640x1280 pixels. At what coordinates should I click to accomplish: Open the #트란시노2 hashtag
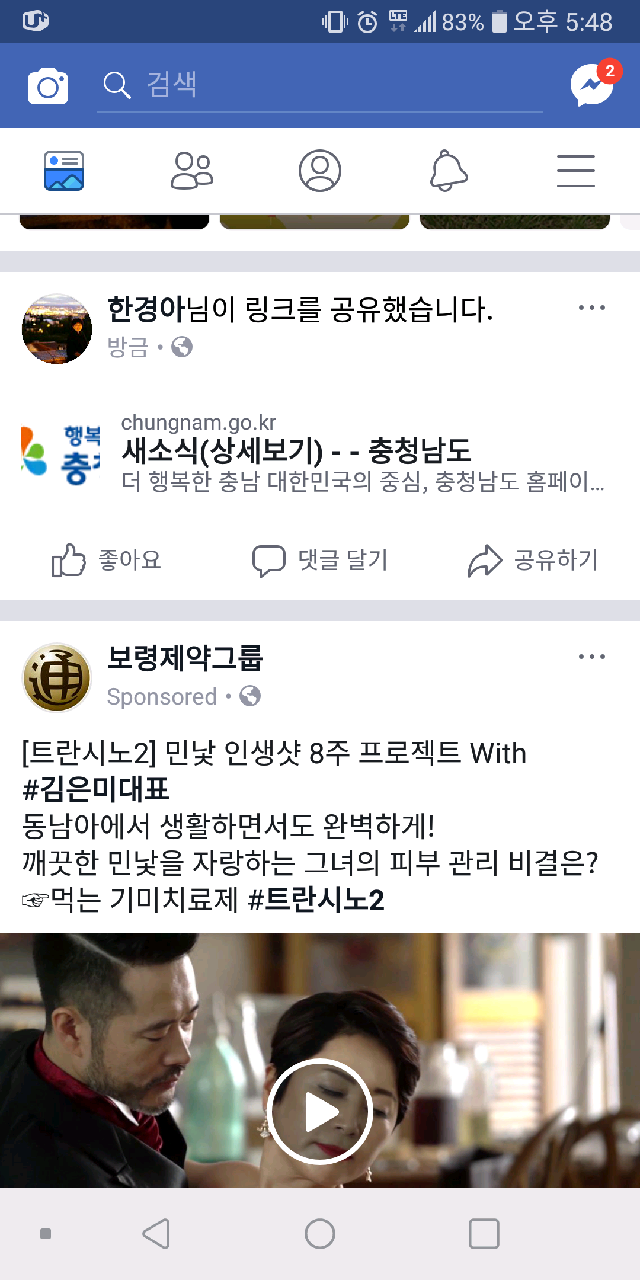pyautogui.click(x=316, y=900)
